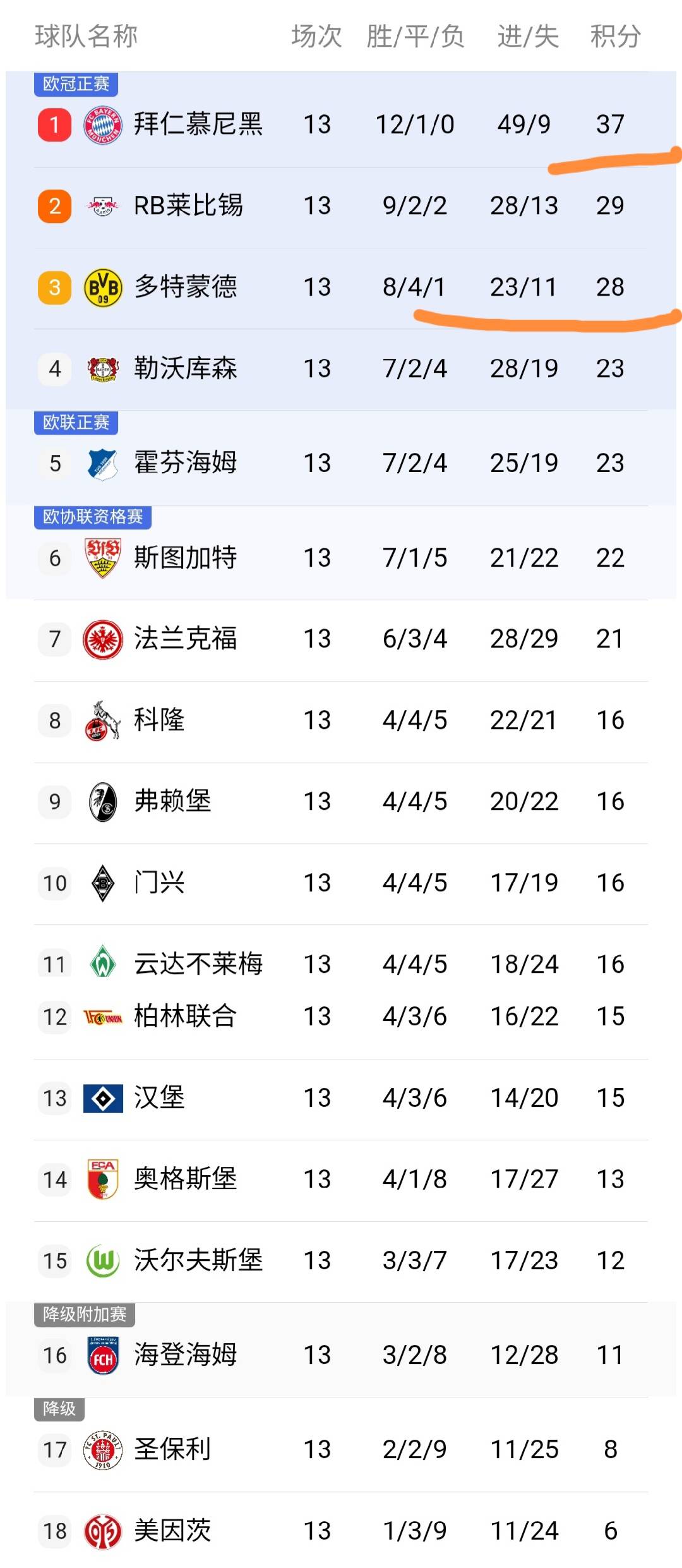Click the yellow rank 3 badge
Image resolution: width=682 pixels, height=1568 pixels.
coord(53,286)
